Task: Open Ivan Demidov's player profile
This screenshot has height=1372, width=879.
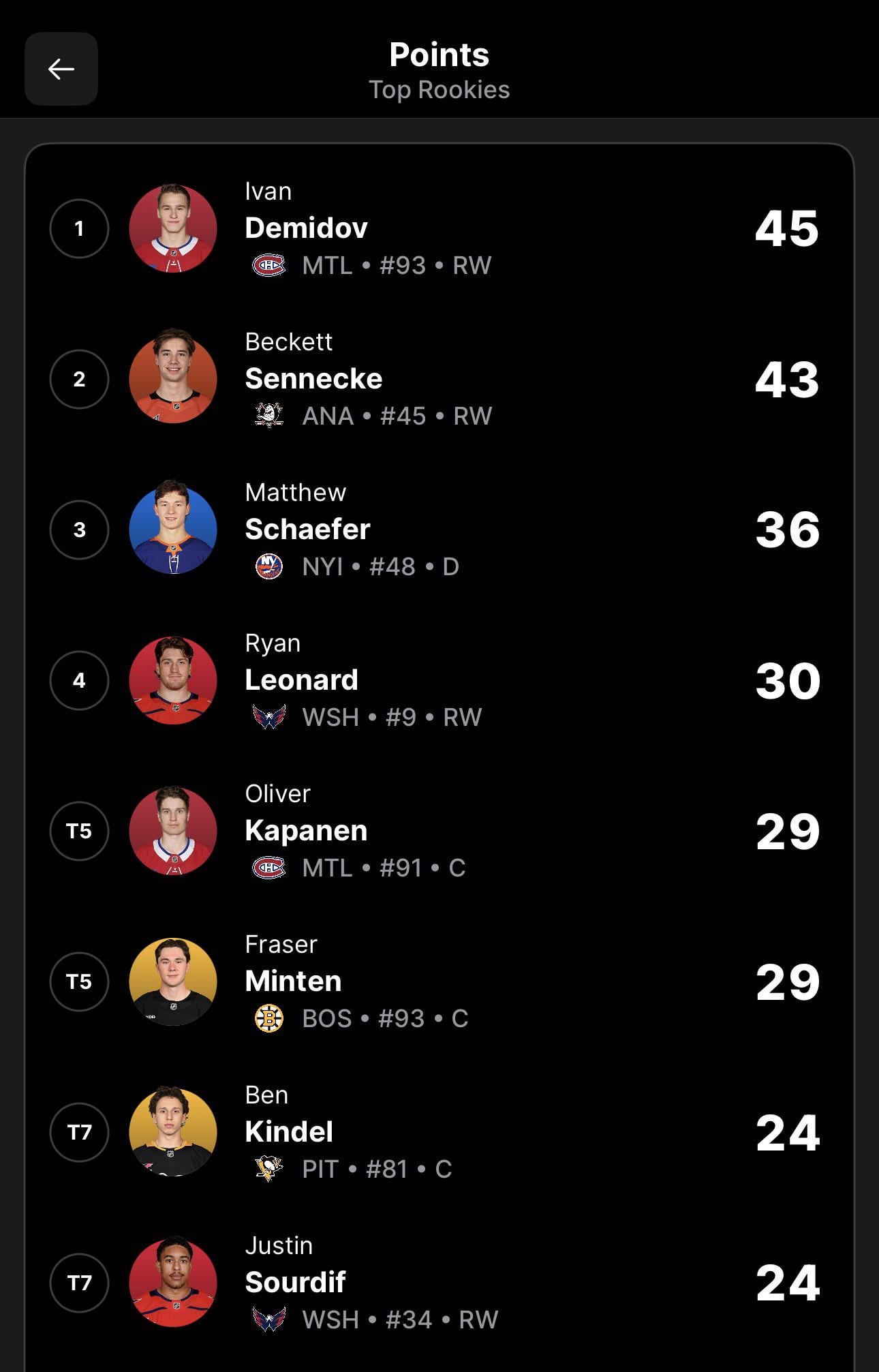Action: 307,228
